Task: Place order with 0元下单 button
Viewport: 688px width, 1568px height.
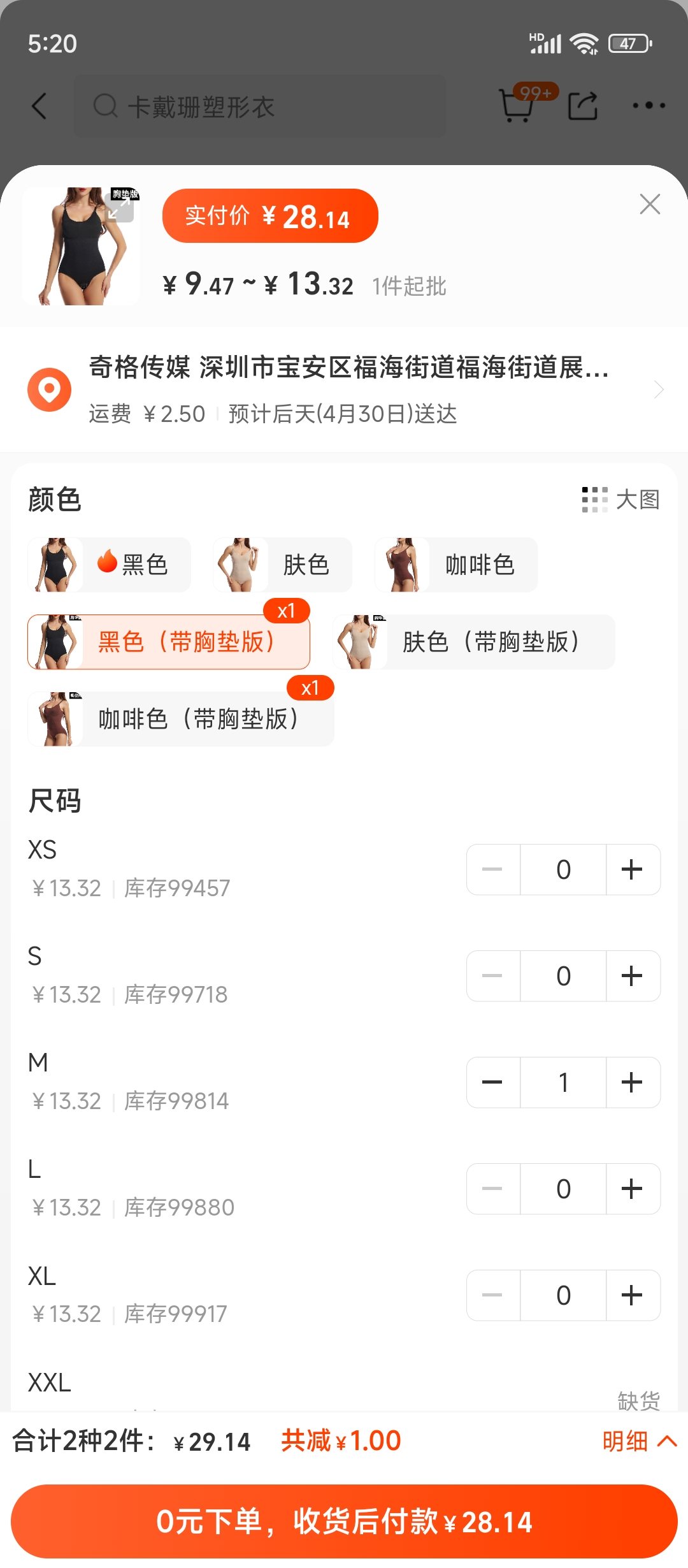Action: 344,1521
